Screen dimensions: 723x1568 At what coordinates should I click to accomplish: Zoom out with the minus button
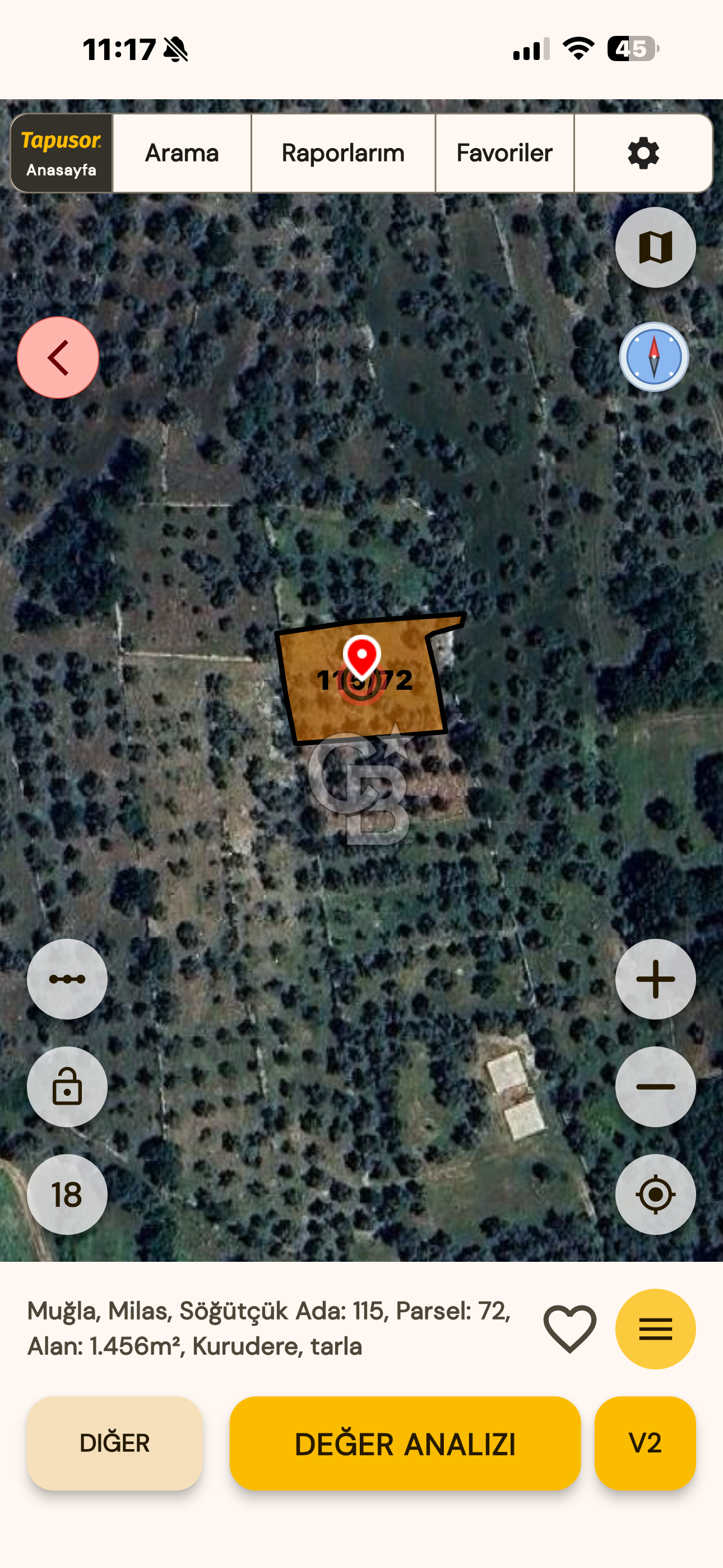pyautogui.click(x=655, y=1086)
